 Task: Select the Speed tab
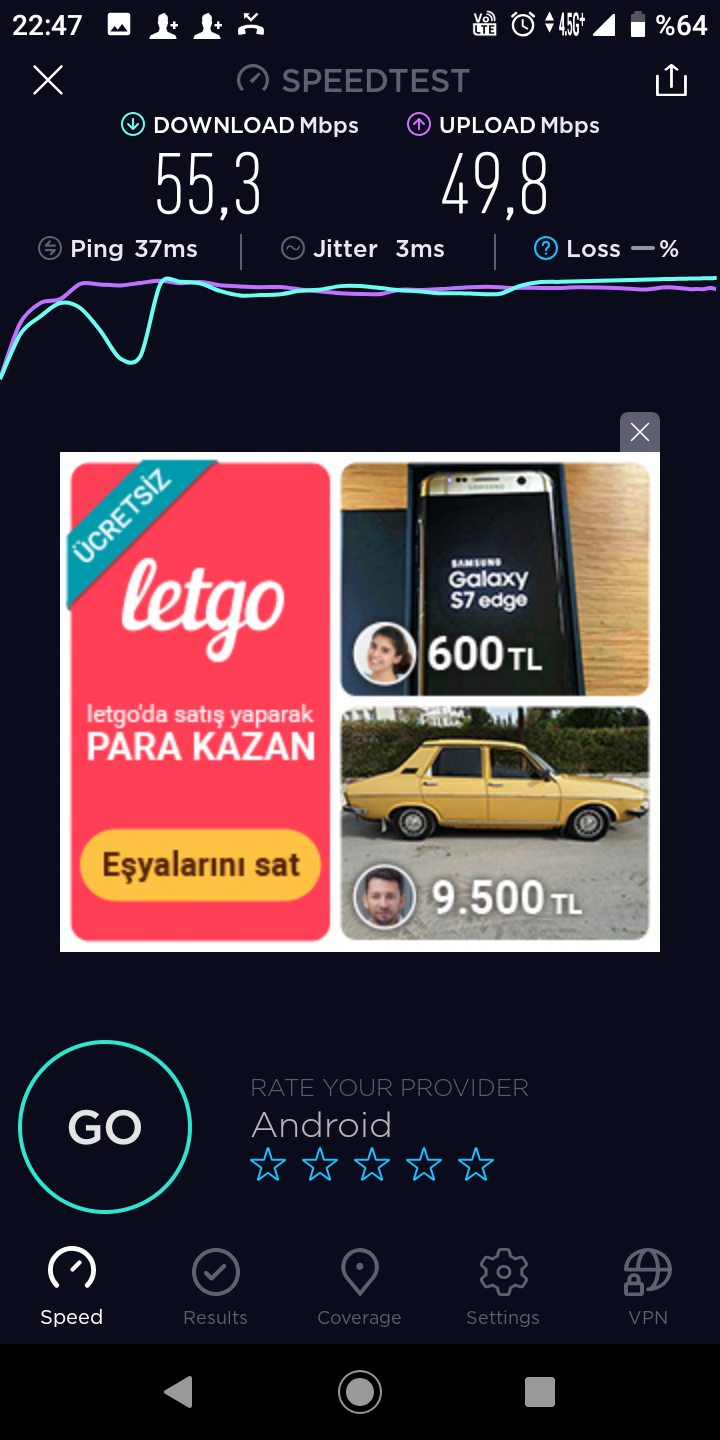72,1287
